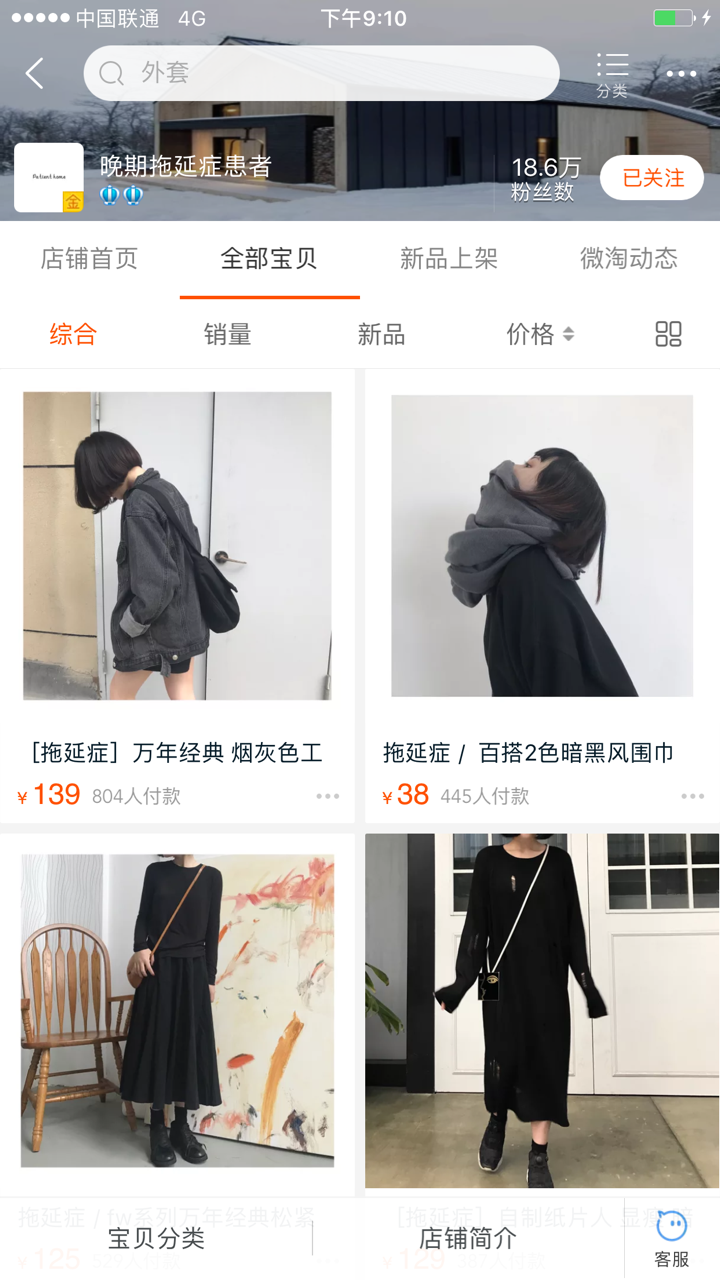Open the black knit dress product

542,1010
